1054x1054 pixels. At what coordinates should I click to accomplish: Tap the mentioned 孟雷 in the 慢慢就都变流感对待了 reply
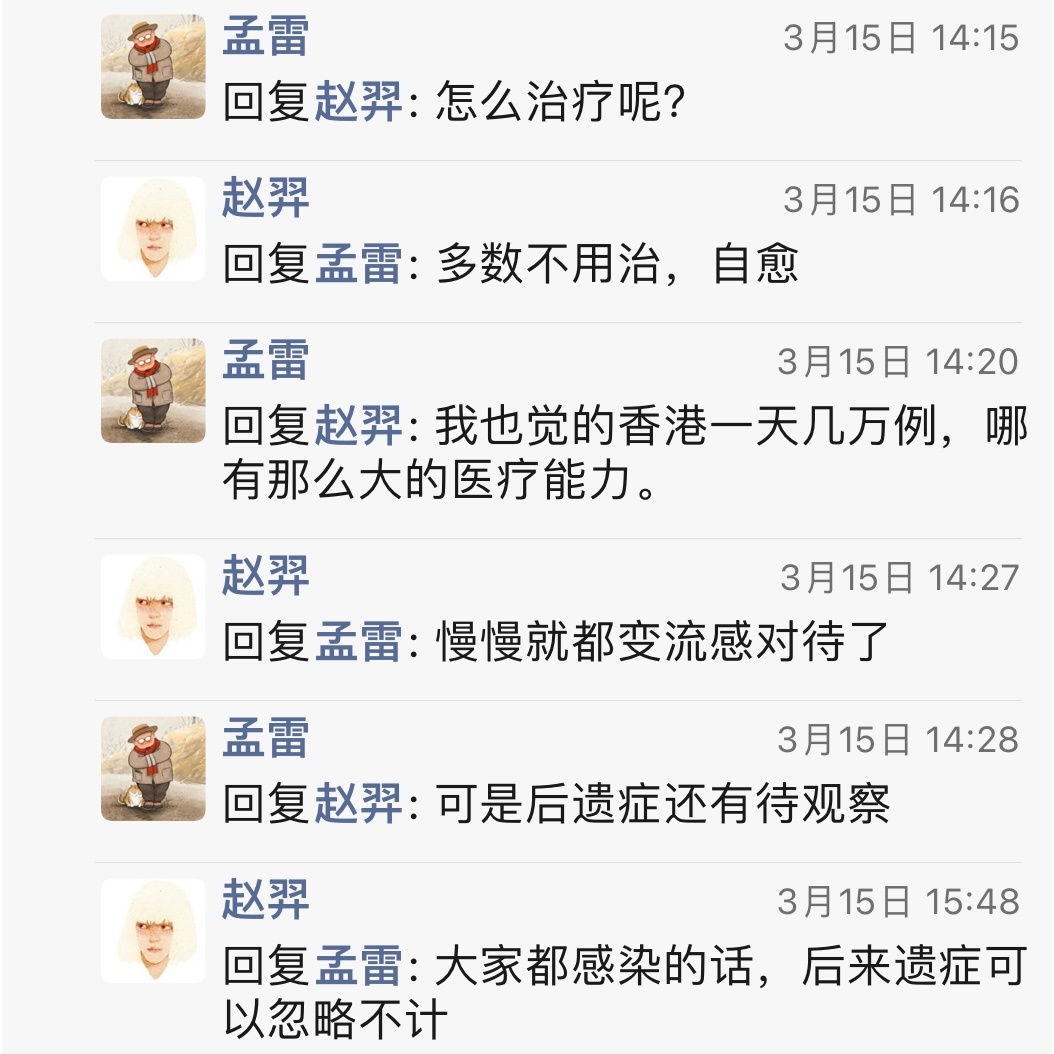tap(359, 642)
